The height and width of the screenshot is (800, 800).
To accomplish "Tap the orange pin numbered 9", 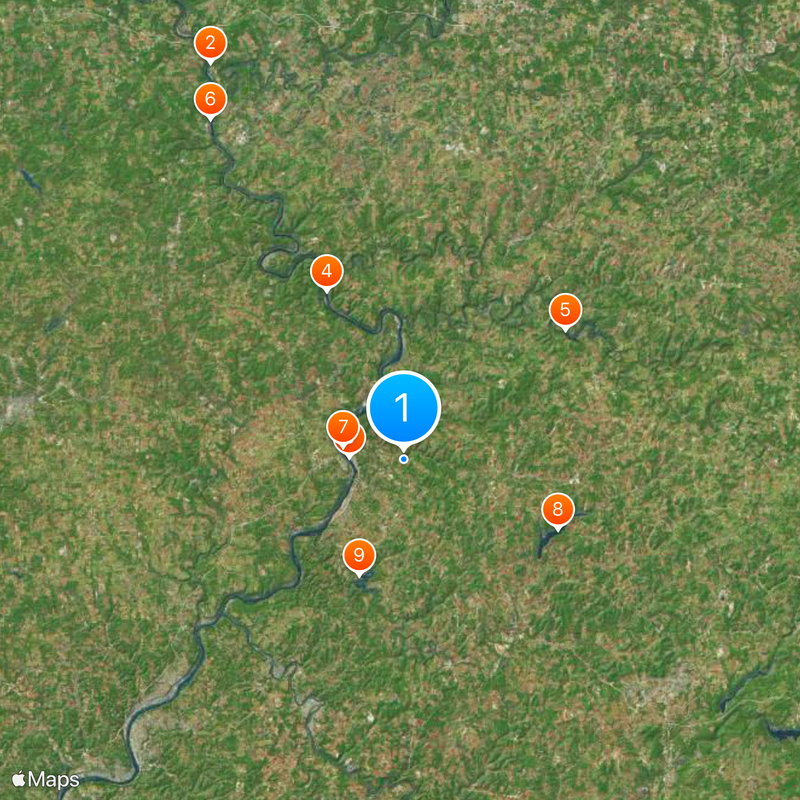I will click(359, 554).
